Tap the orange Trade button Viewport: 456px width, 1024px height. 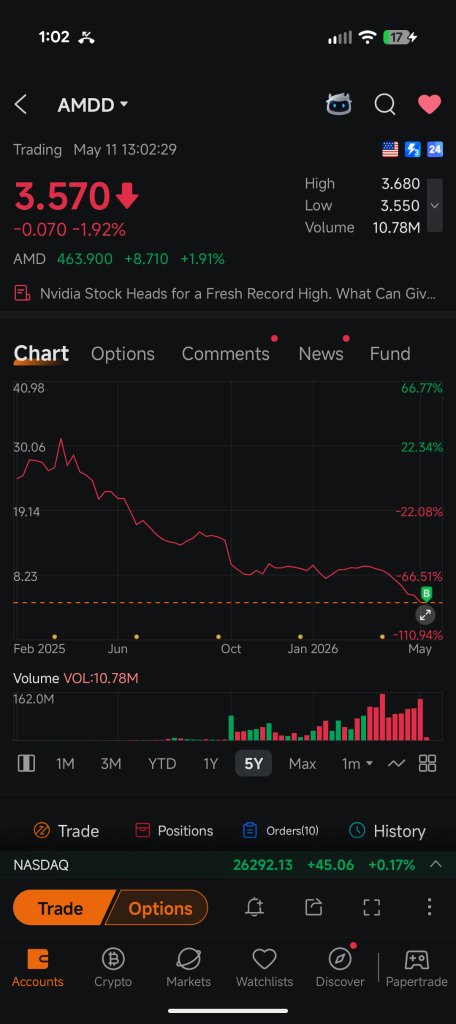tap(61, 908)
